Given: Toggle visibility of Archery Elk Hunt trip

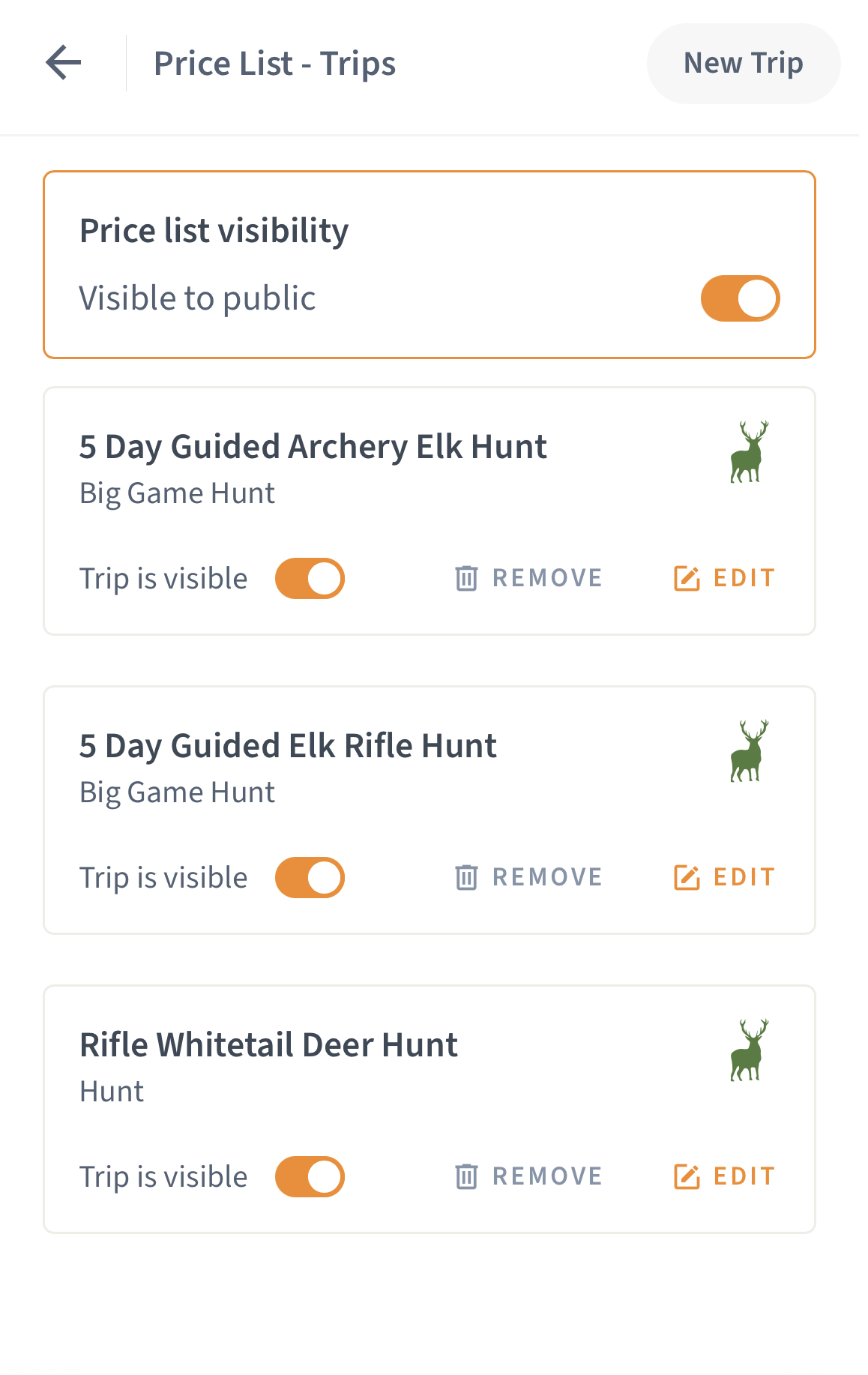Looking at the screenshot, I should [x=310, y=577].
